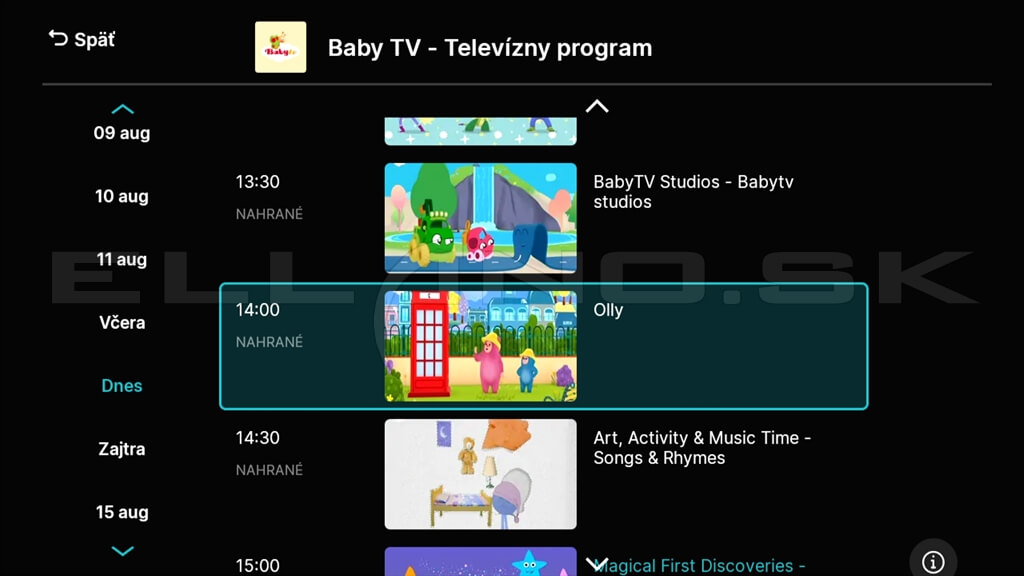Image resolution: width=1024 pixels, height=576 pixels.
Task: Go back with the Späť button
Action: 82,40
